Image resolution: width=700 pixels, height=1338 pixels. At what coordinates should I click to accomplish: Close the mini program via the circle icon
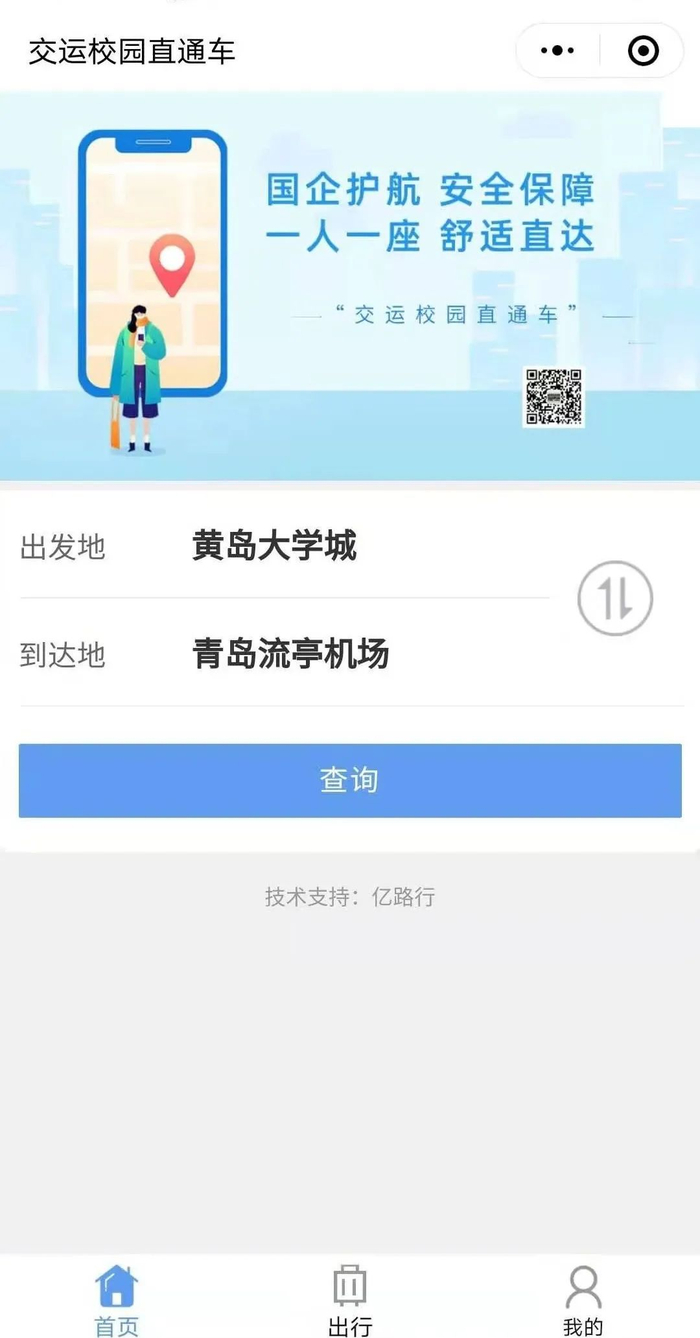click(643, 50)
